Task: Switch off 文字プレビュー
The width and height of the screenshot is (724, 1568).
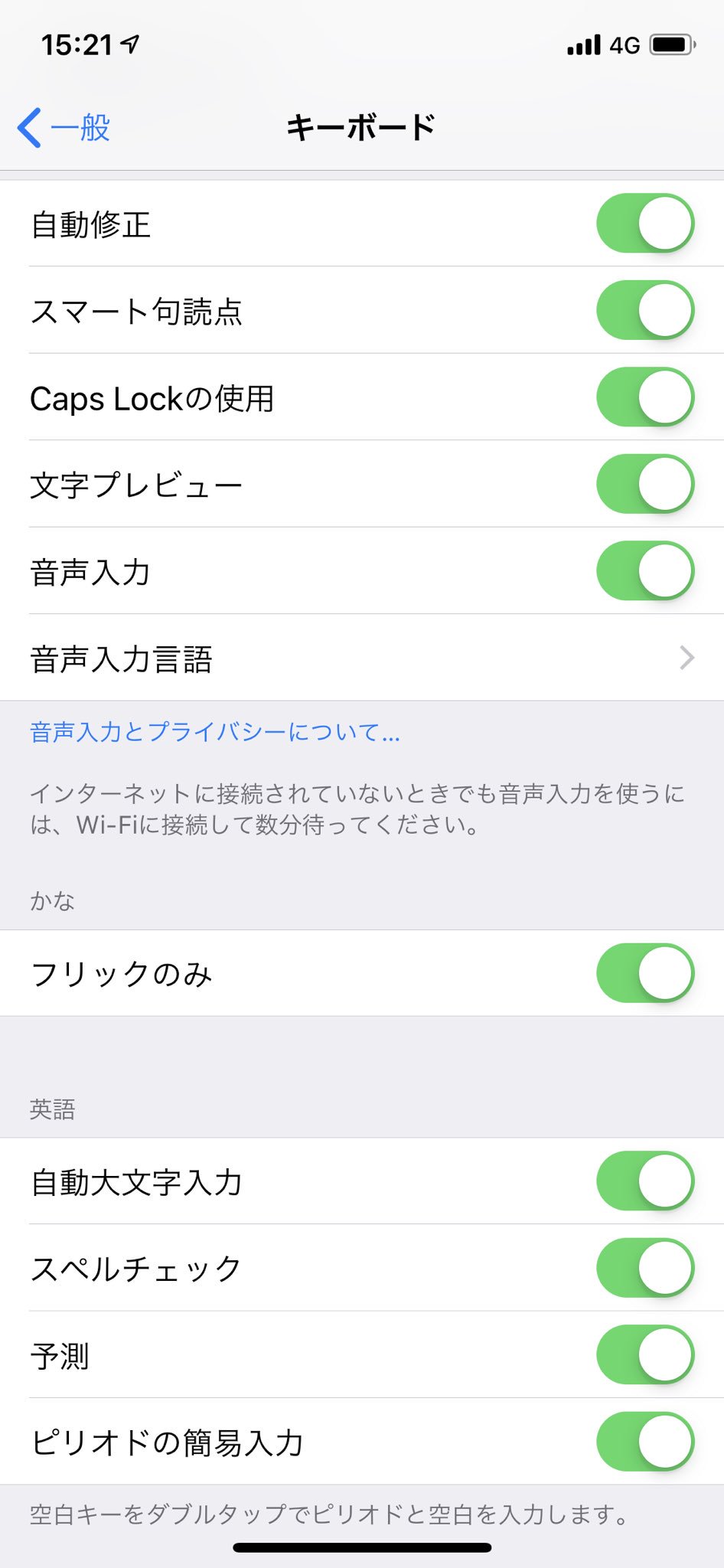Action: tap(644, 484)
